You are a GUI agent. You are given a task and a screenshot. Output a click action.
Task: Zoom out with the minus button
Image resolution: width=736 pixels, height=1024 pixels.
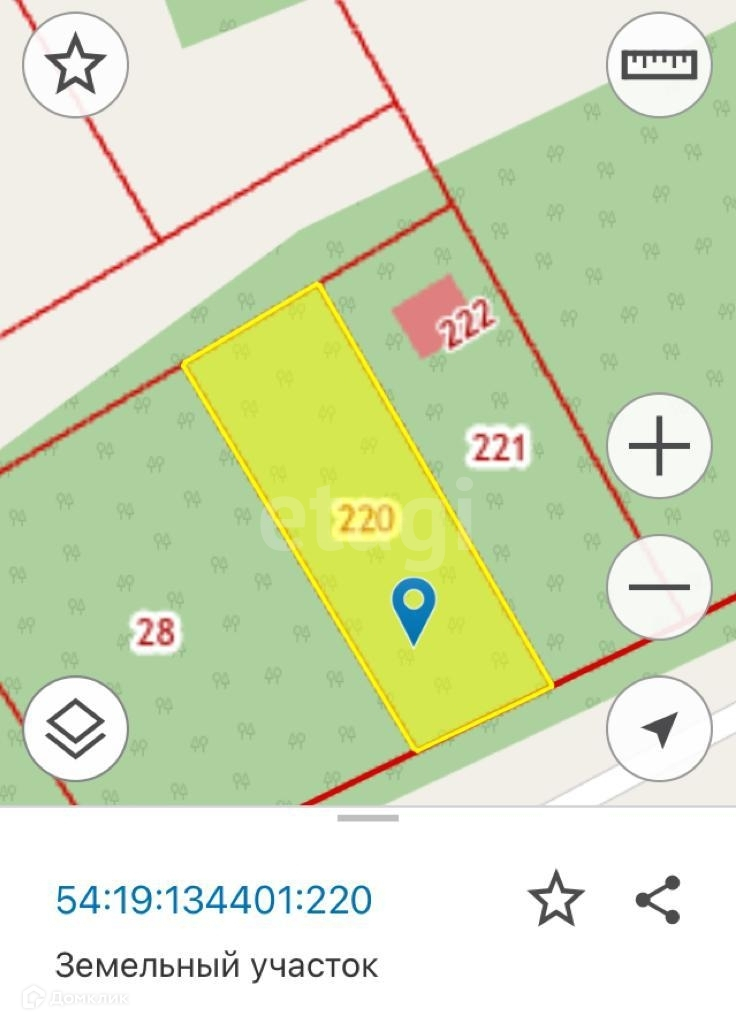(x=659, y=587)
